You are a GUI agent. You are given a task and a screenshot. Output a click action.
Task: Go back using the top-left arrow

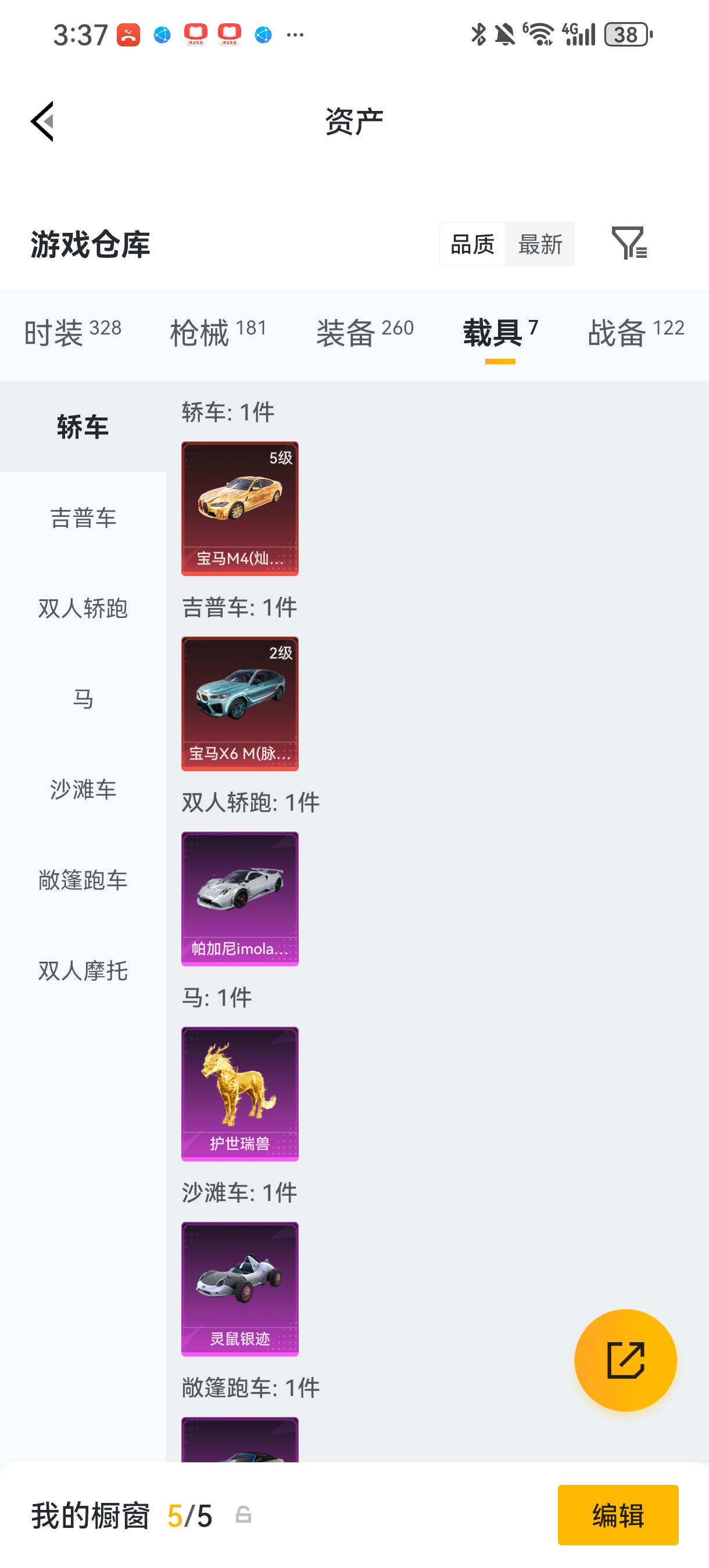tap(41, 121)
